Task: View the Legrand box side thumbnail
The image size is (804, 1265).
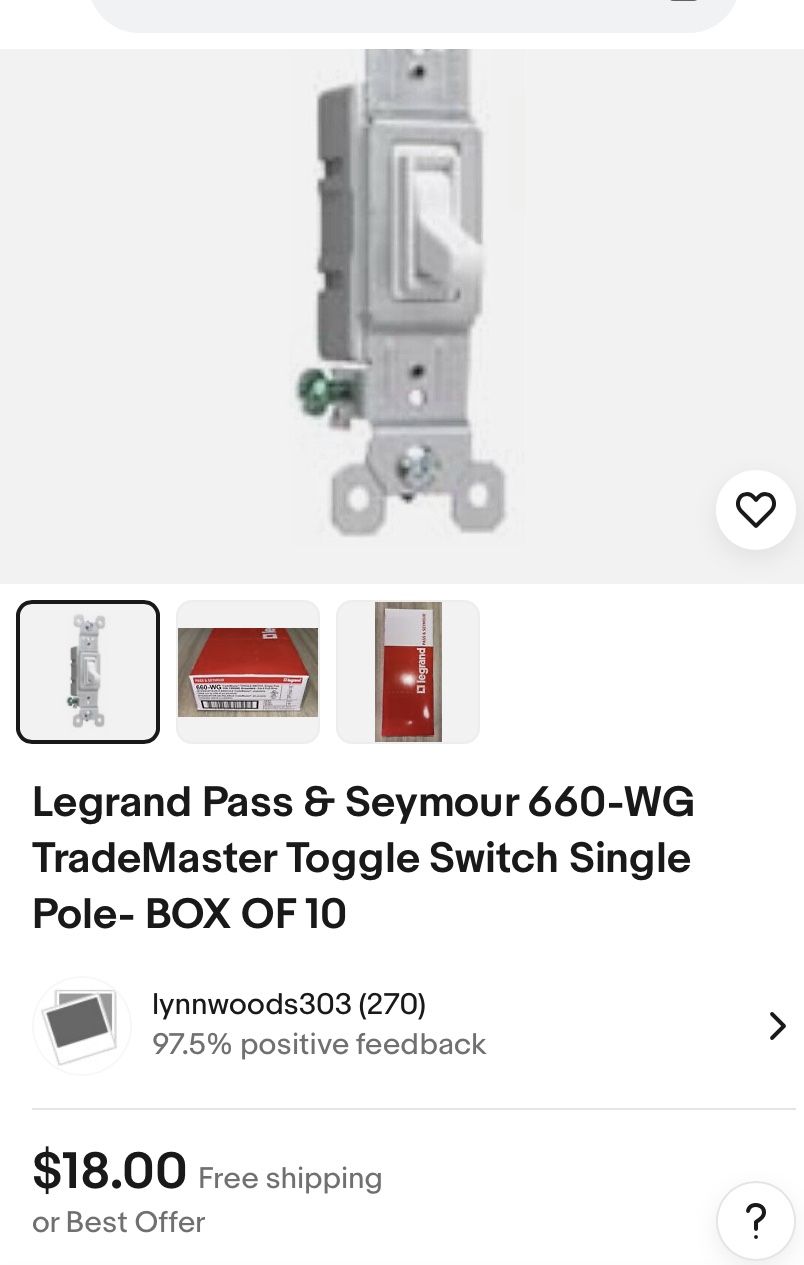Action: tap(408, 671)
